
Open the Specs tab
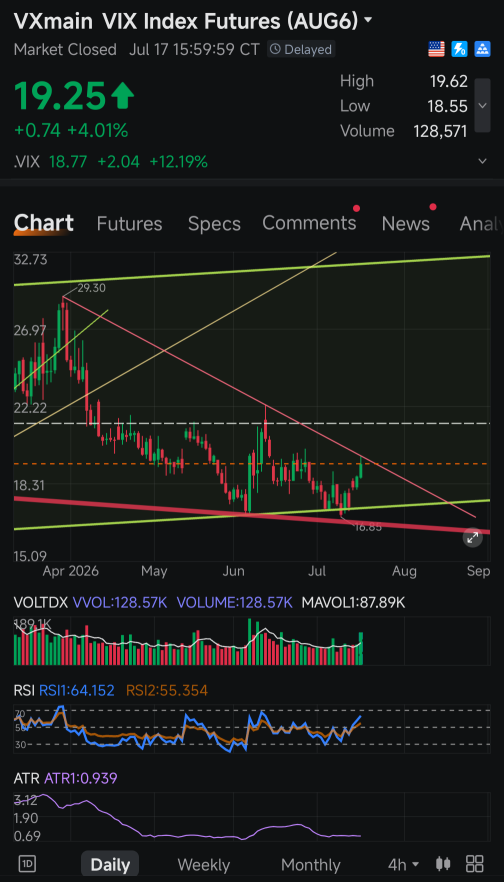[x=214, y=224]
